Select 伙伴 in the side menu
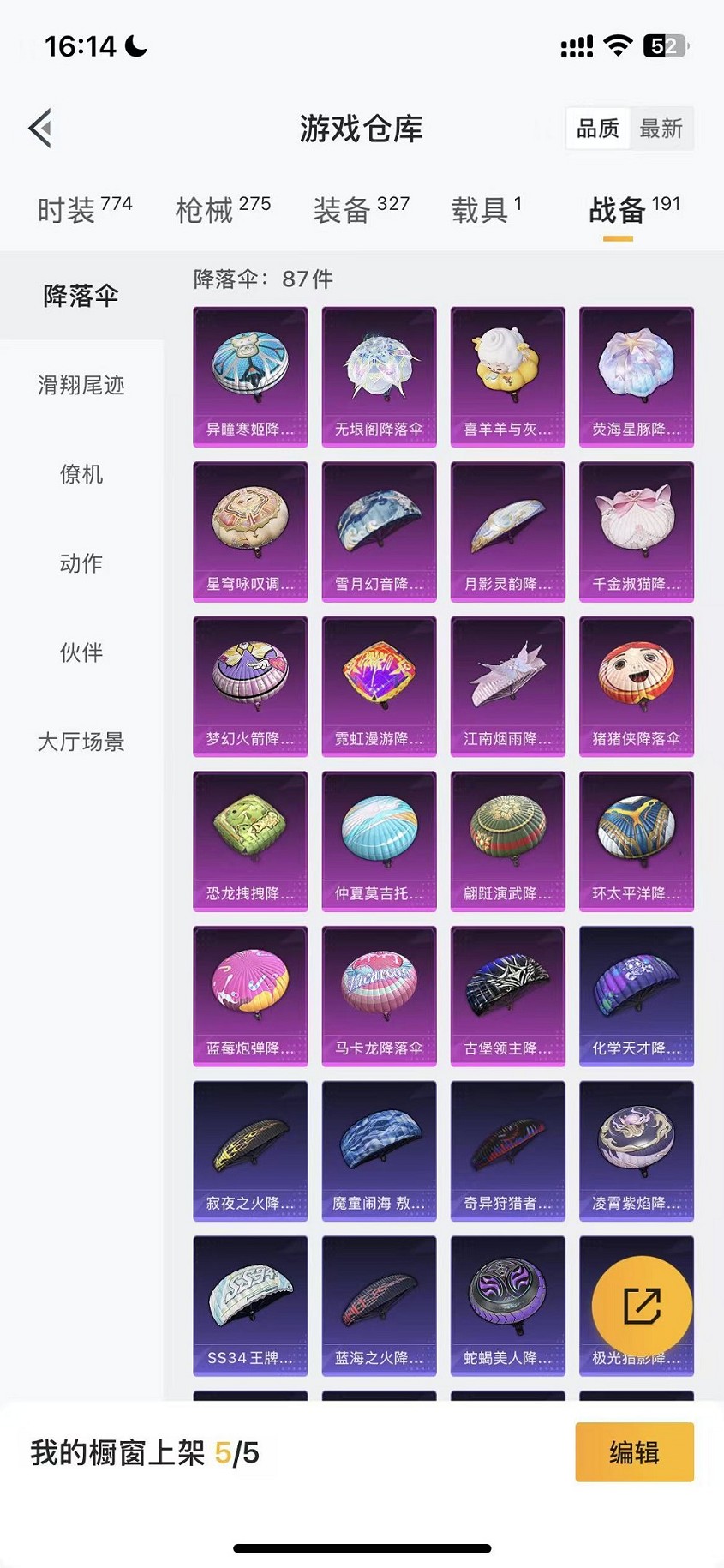 point(81,652)
